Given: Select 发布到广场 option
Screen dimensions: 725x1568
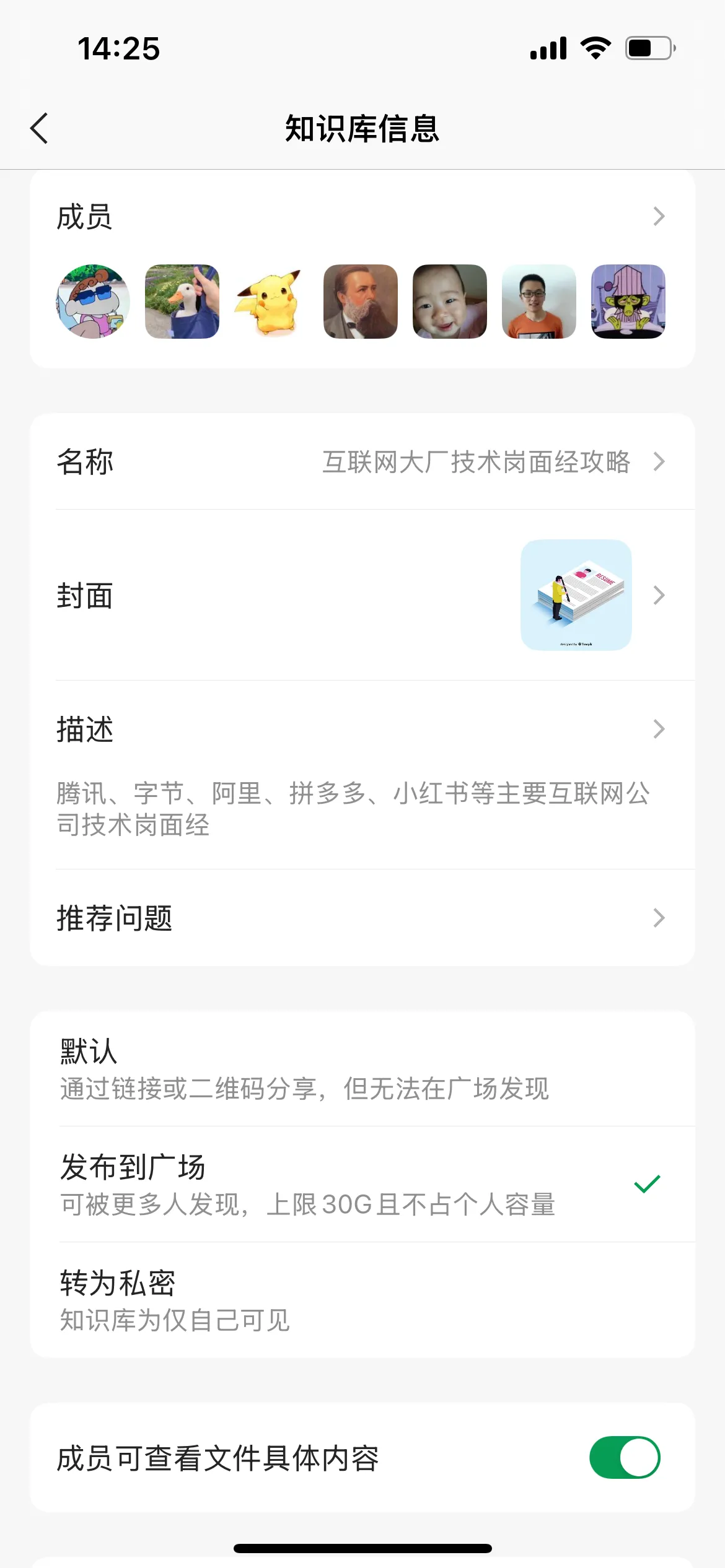Looking at the screenshot, I should 362,1184.
